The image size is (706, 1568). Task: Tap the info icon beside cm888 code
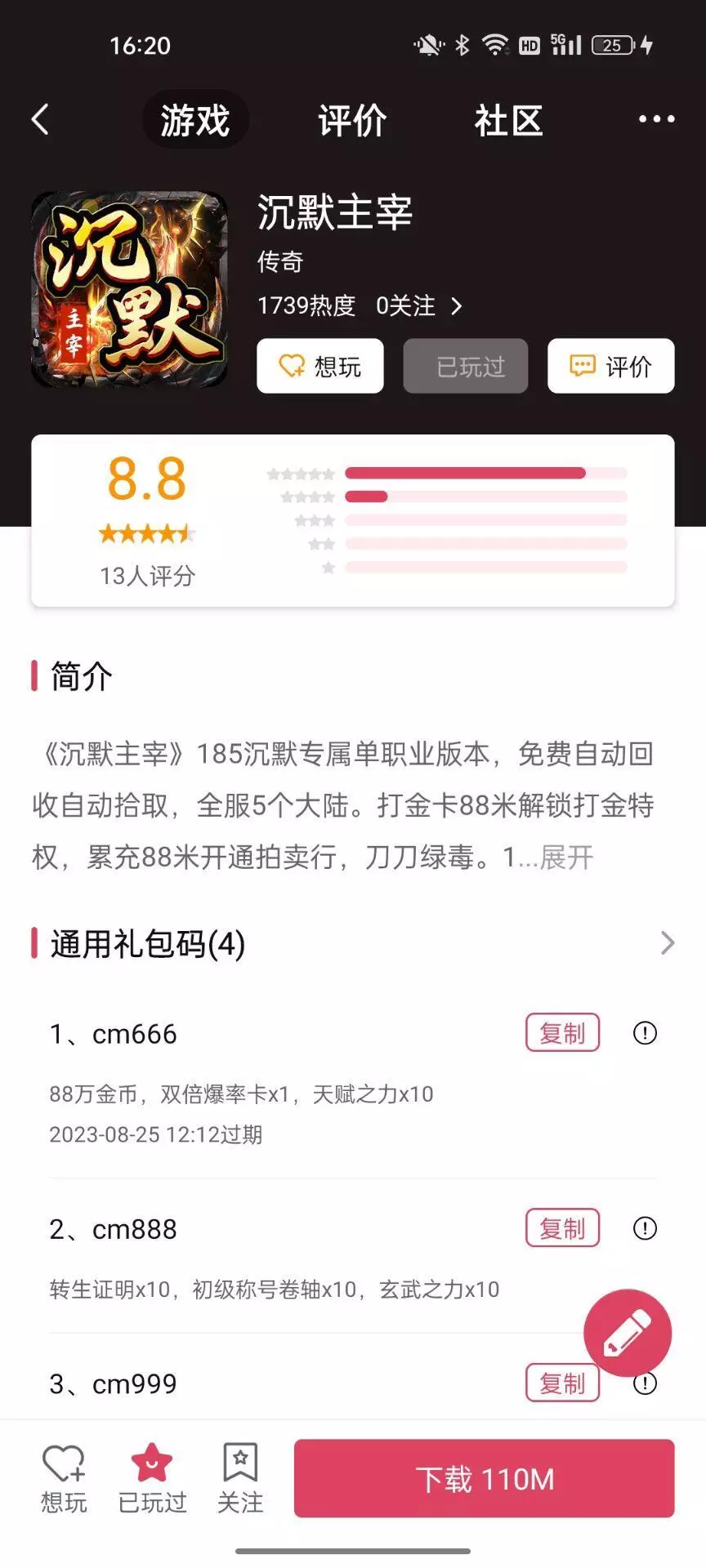[x=645, y=1228]
